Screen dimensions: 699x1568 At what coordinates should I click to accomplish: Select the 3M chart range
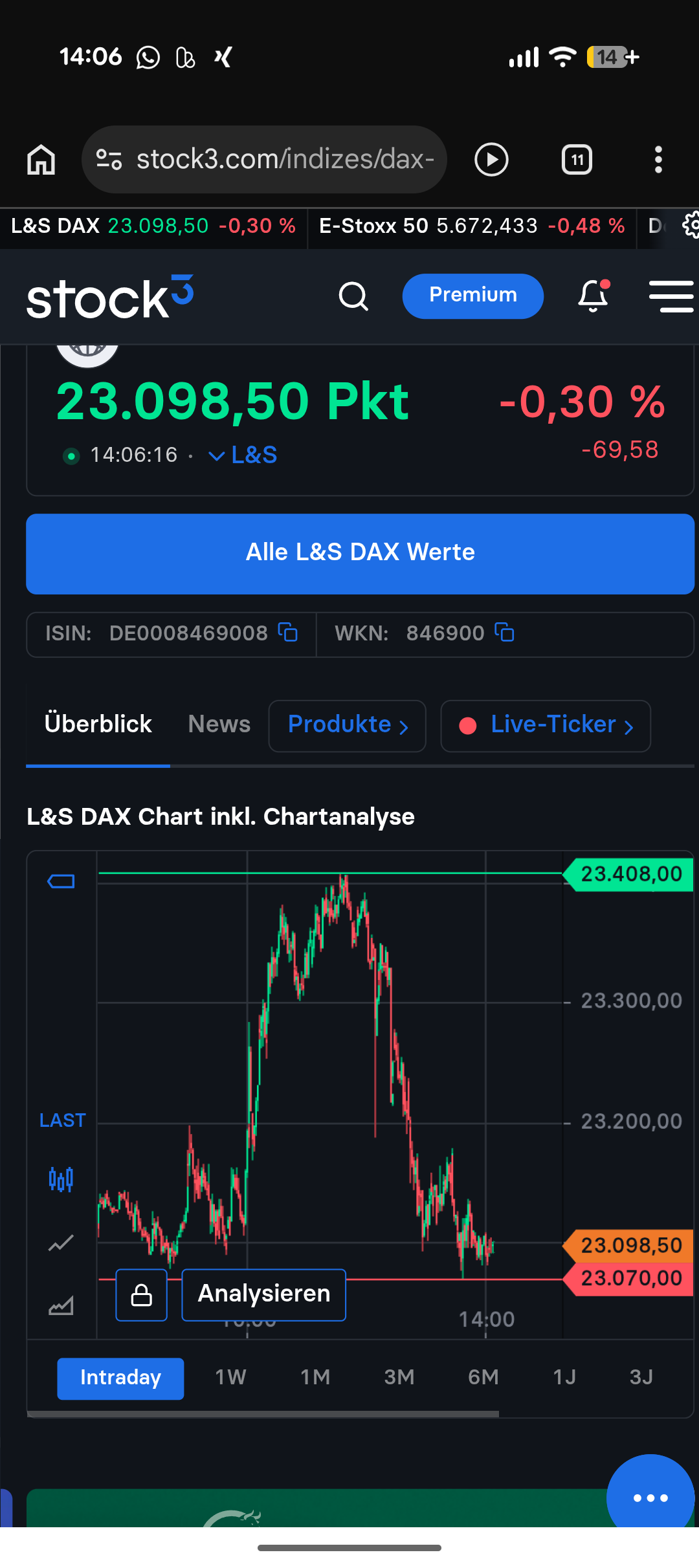tap(399, 1378)
